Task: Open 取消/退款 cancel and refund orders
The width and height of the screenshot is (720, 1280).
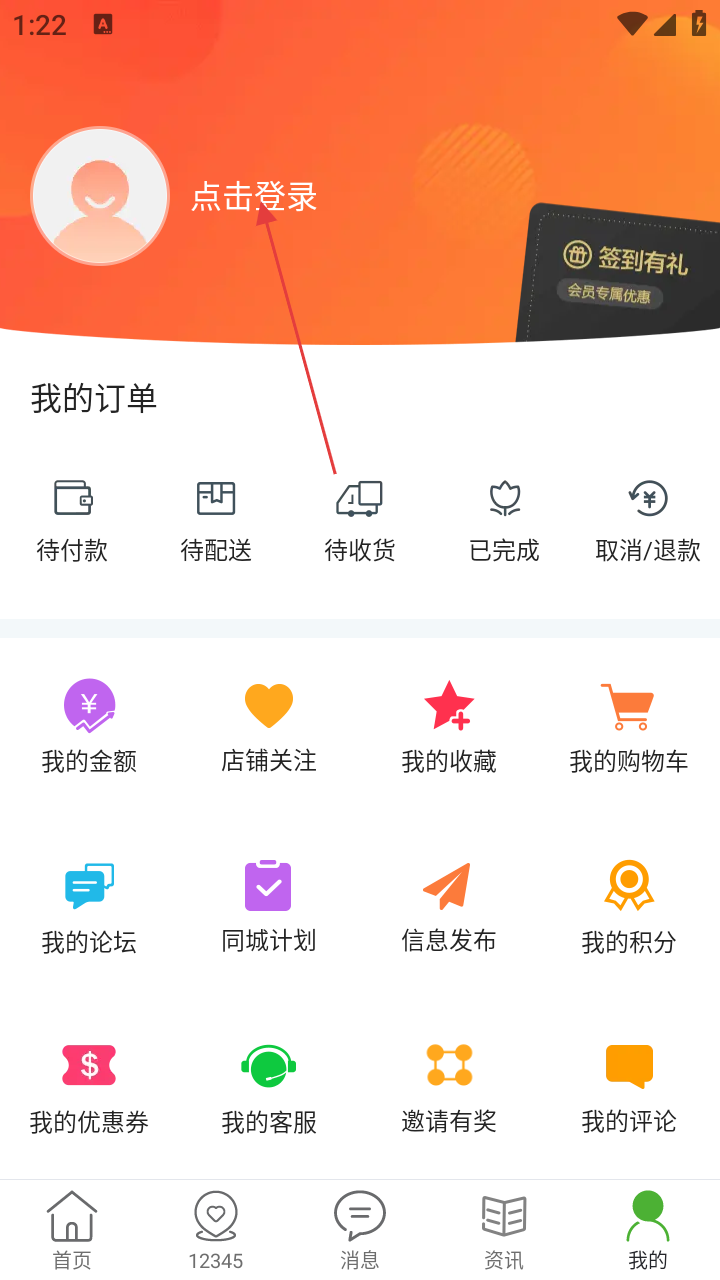Action: (648, 522)
